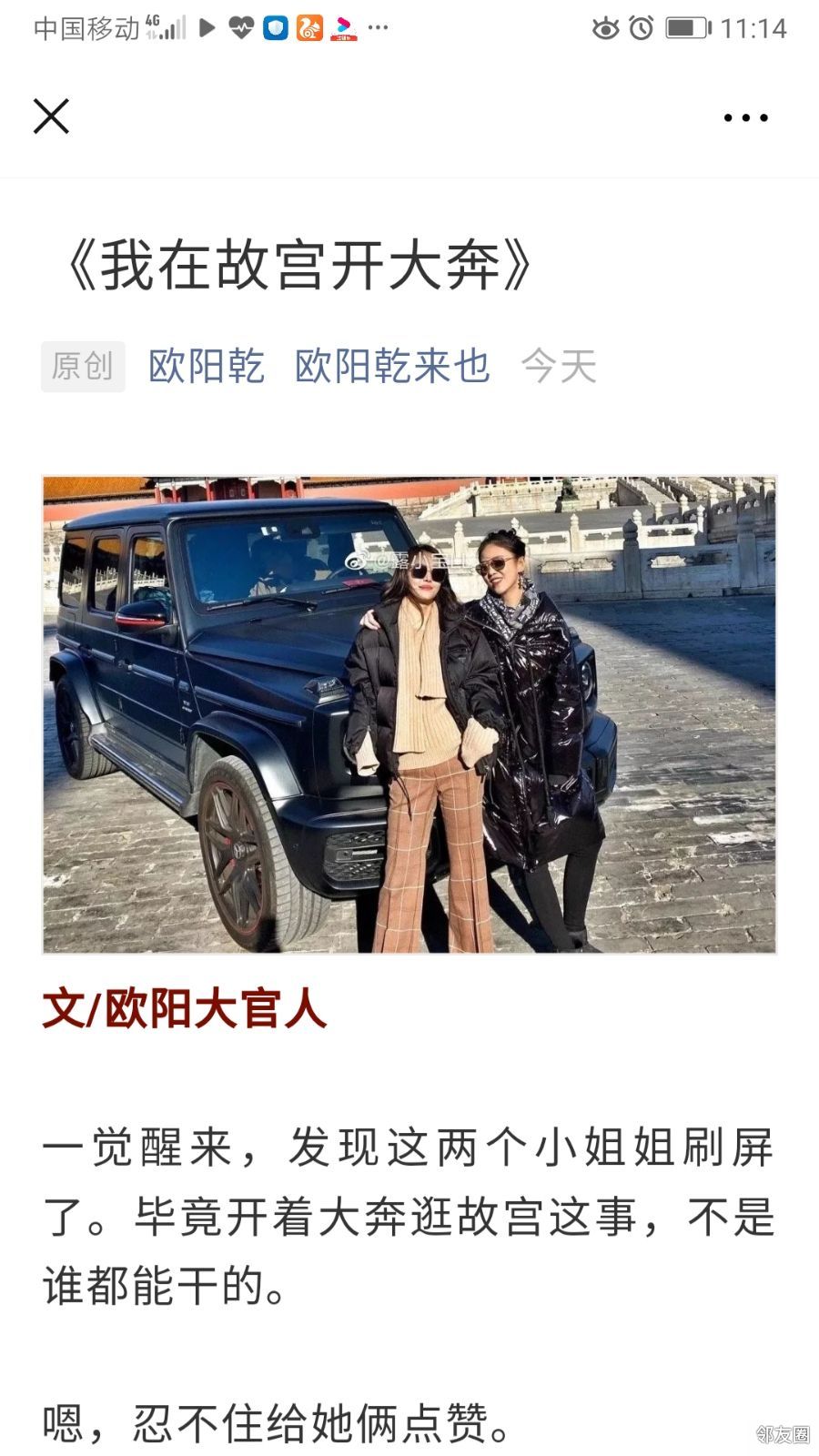This screenshot has height=1456, width=819.
Task: Open author link 欧阳乾
Action: (x=207, y=367)
